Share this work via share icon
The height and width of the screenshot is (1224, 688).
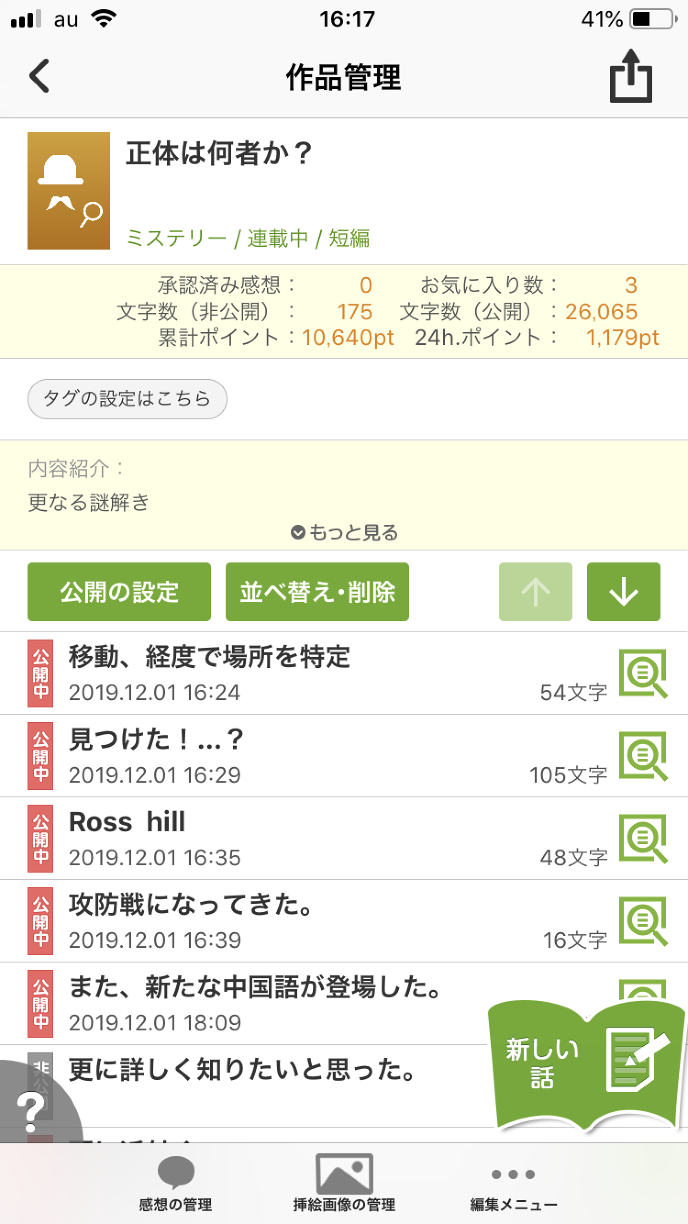[x=631, y=78]
